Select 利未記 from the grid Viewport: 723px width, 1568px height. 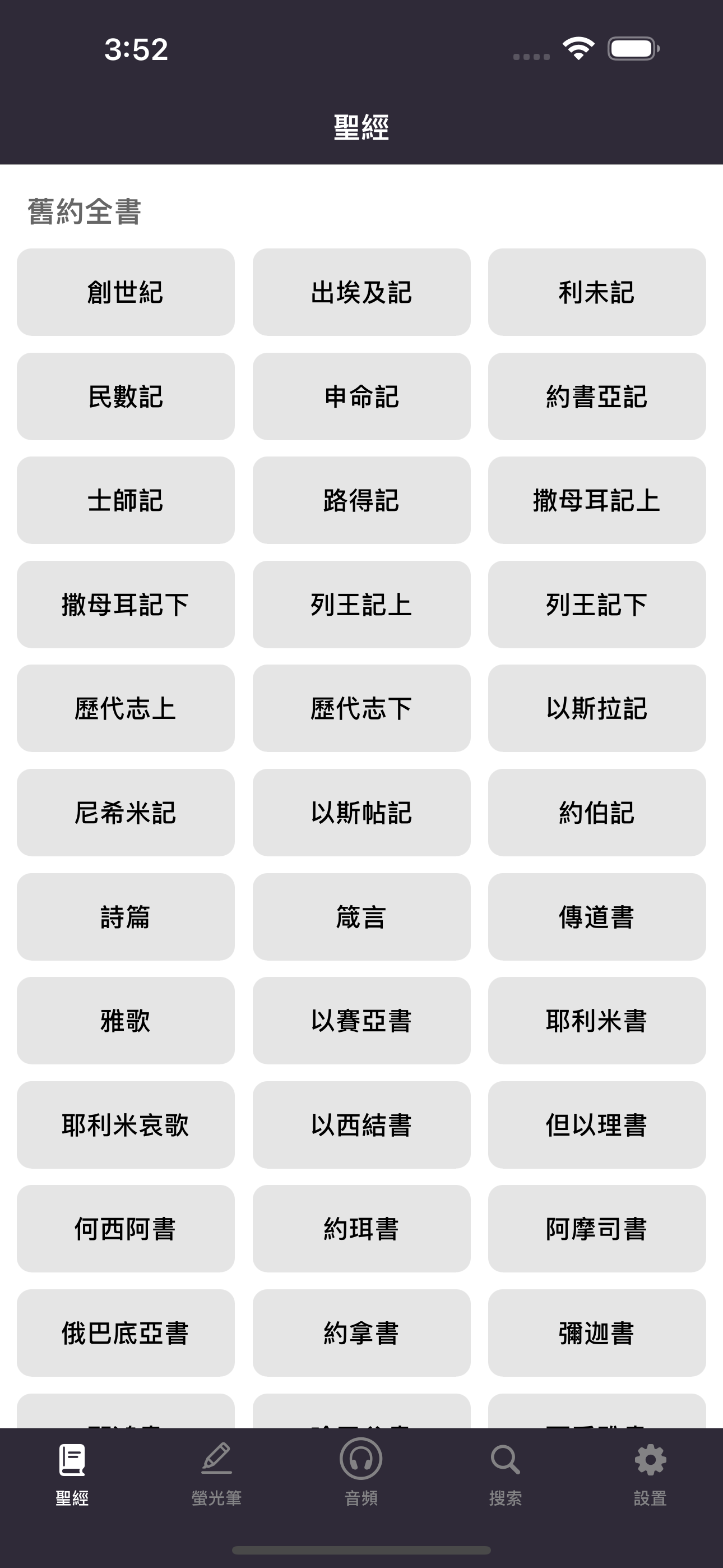pyautogui.click(x=597, y=293)
